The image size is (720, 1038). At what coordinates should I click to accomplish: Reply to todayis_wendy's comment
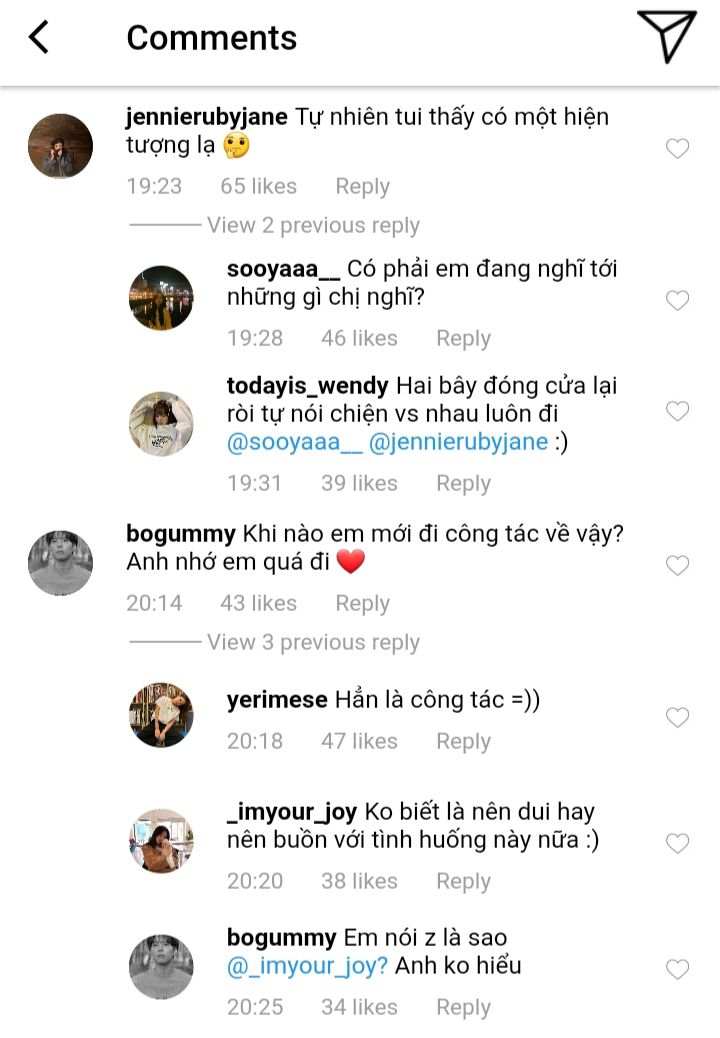point(463,483)
